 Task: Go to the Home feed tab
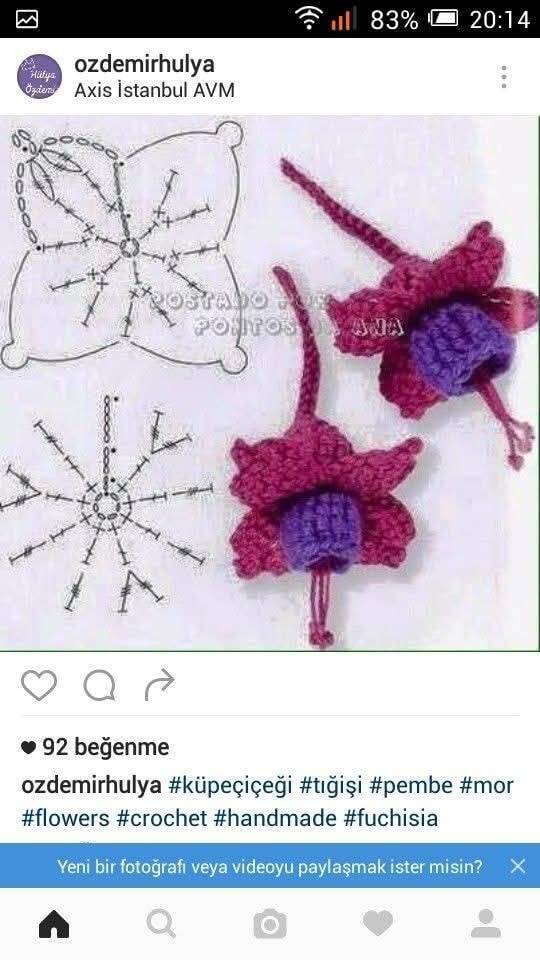(54, 924)
